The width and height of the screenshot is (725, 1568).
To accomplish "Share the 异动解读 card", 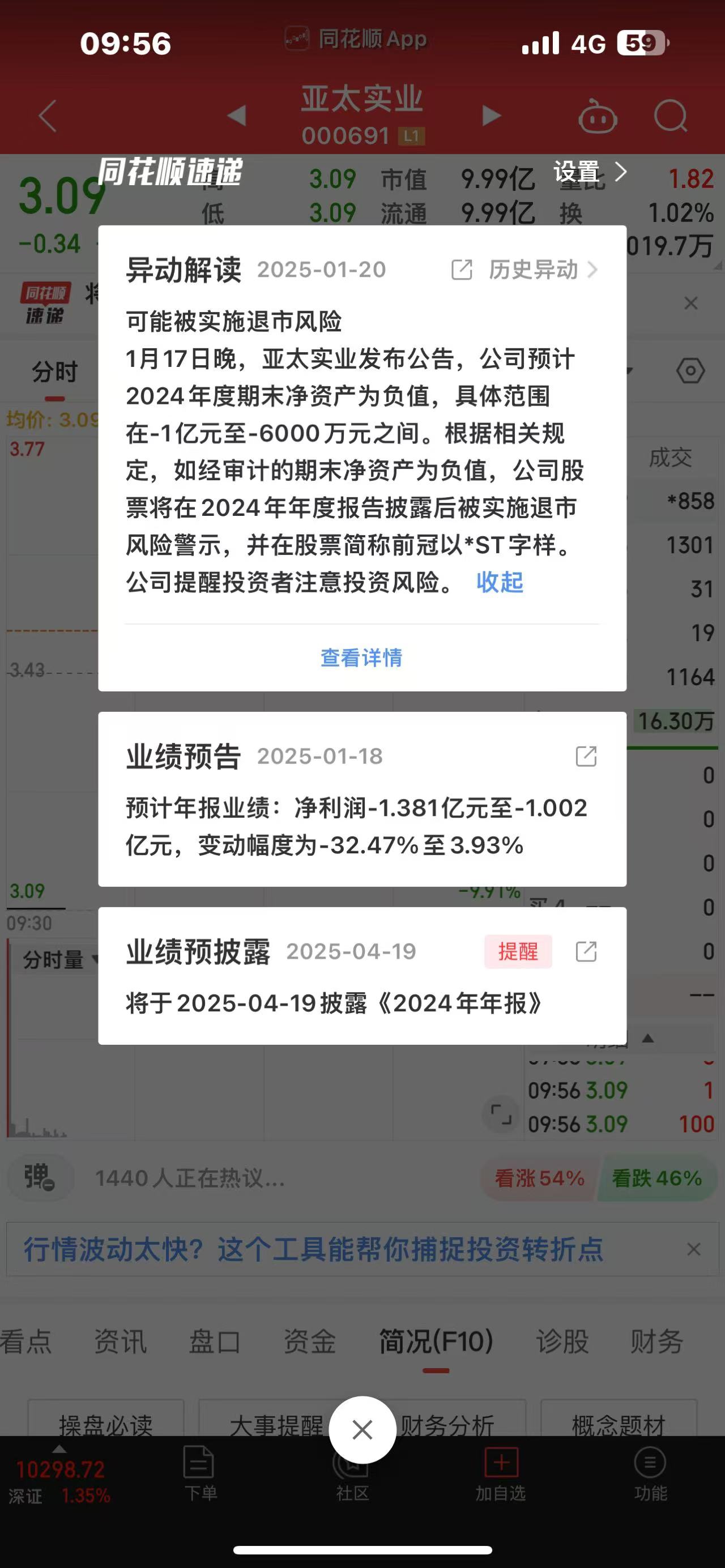I will point(462,270).
